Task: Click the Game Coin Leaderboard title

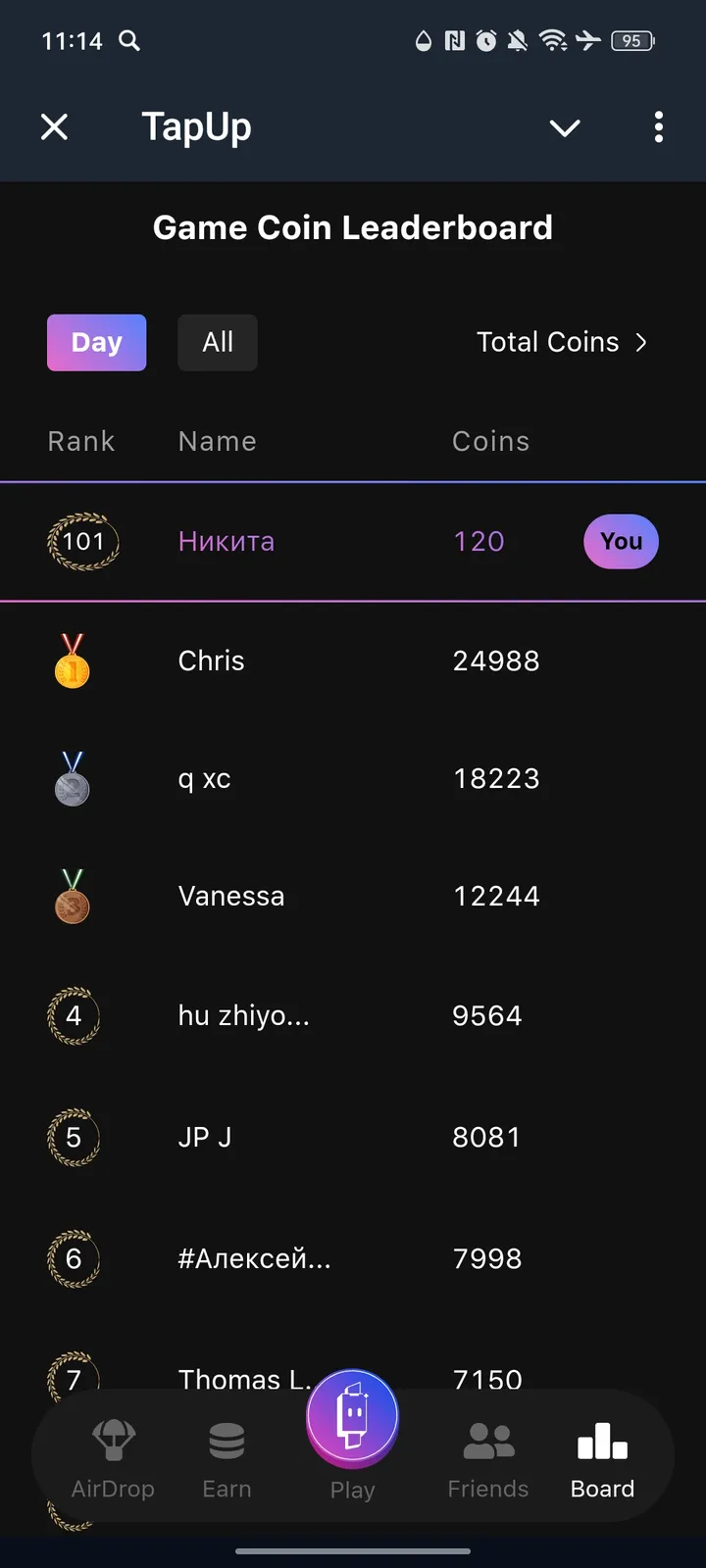Action: click(x=353, y=226)
